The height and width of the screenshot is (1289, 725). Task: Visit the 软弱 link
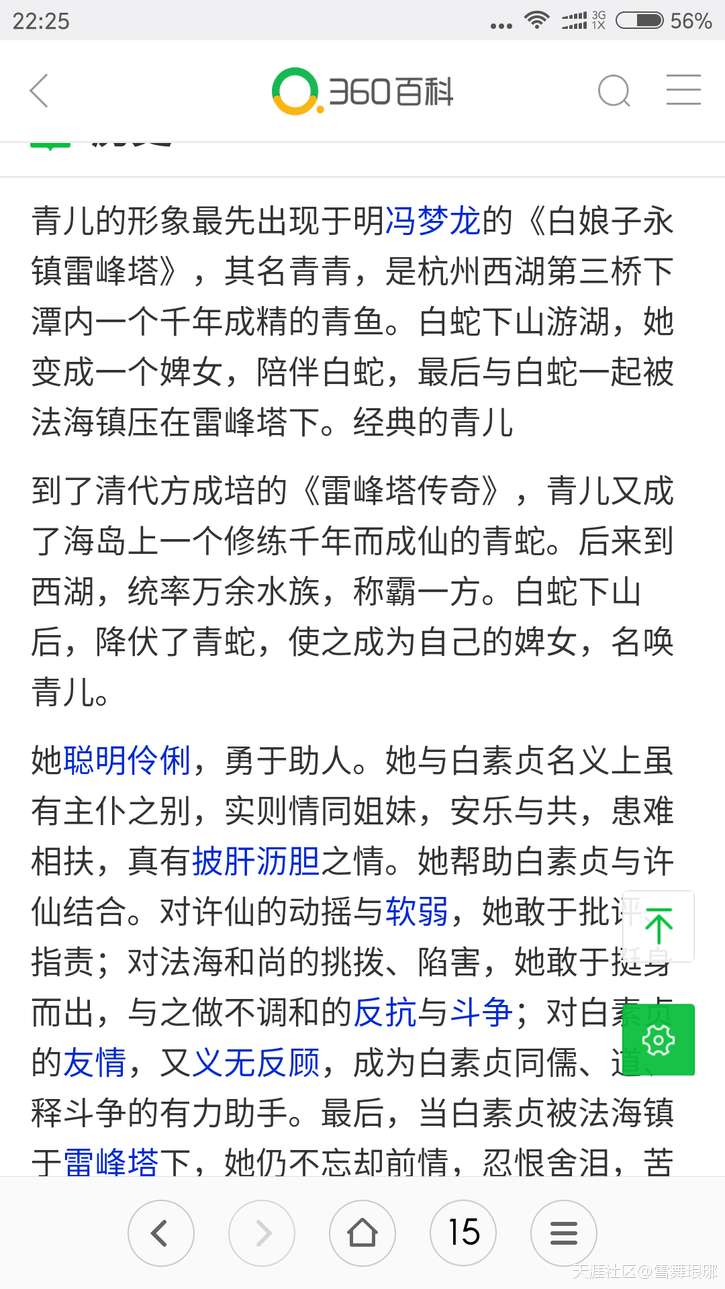point(417,911)
